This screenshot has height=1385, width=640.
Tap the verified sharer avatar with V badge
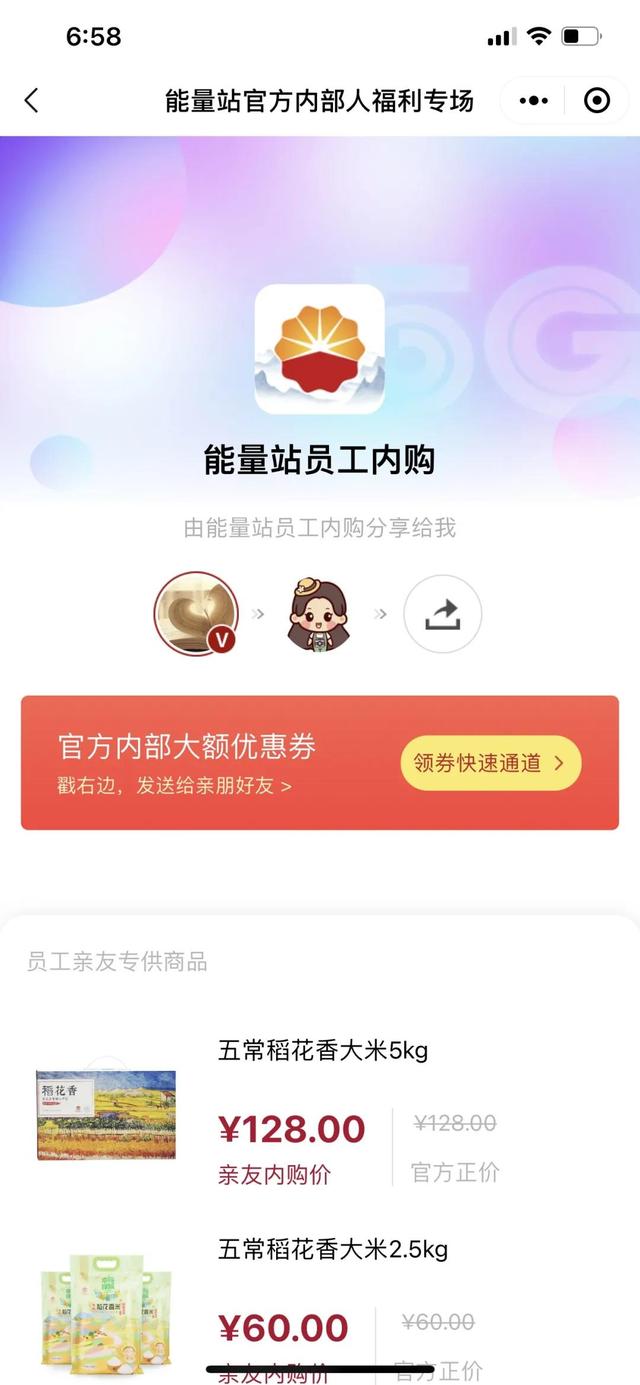(196, 613)
